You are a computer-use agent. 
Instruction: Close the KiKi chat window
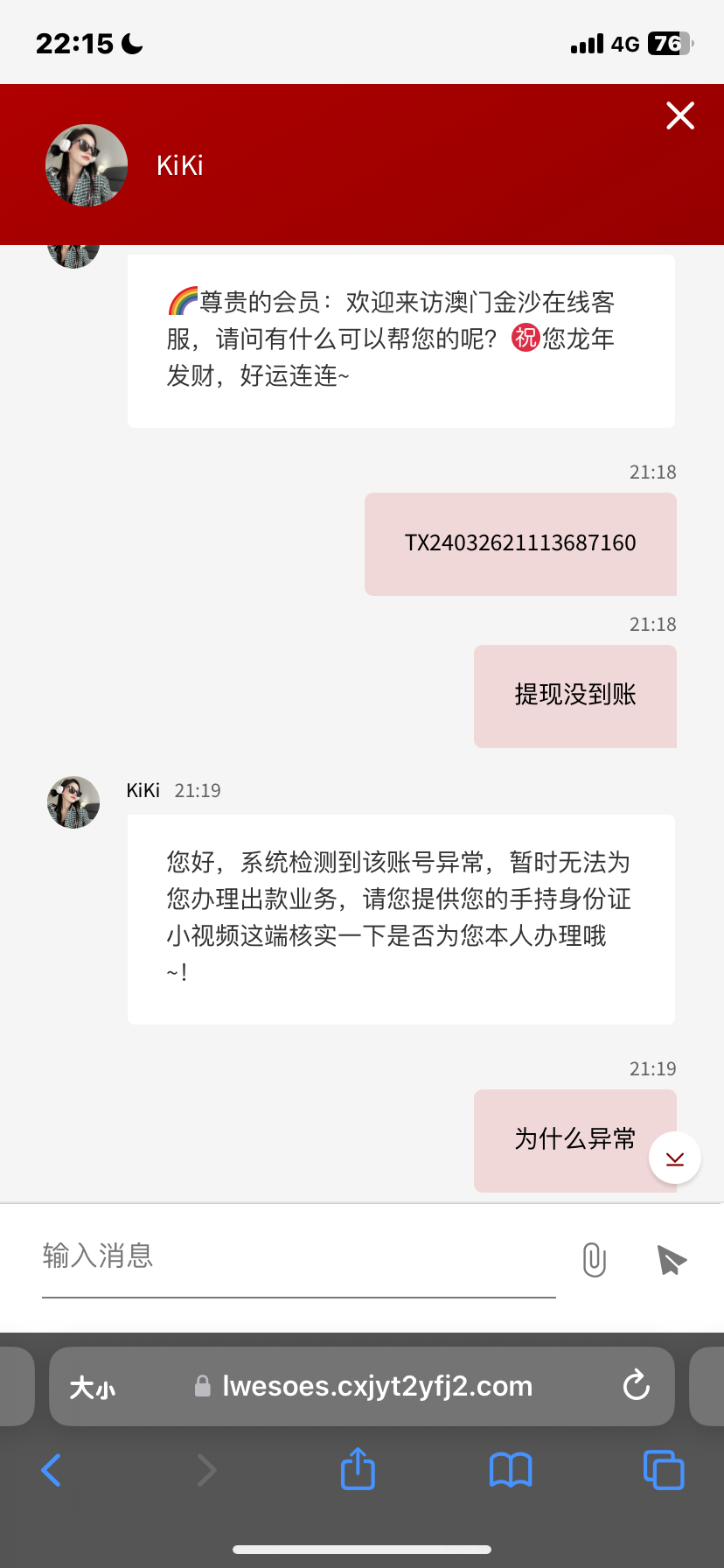(x=680, y=115)
